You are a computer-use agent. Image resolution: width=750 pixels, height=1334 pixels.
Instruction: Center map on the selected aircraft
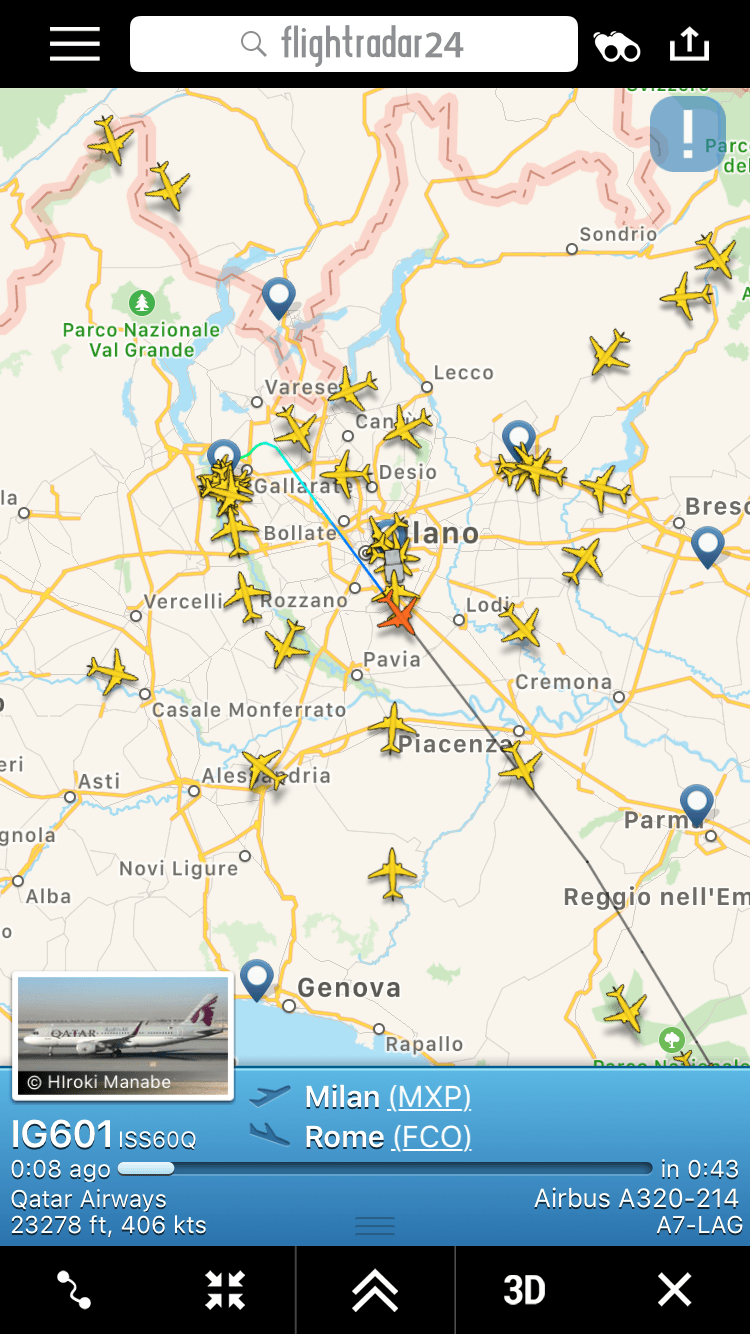[x=225, y=1290]
